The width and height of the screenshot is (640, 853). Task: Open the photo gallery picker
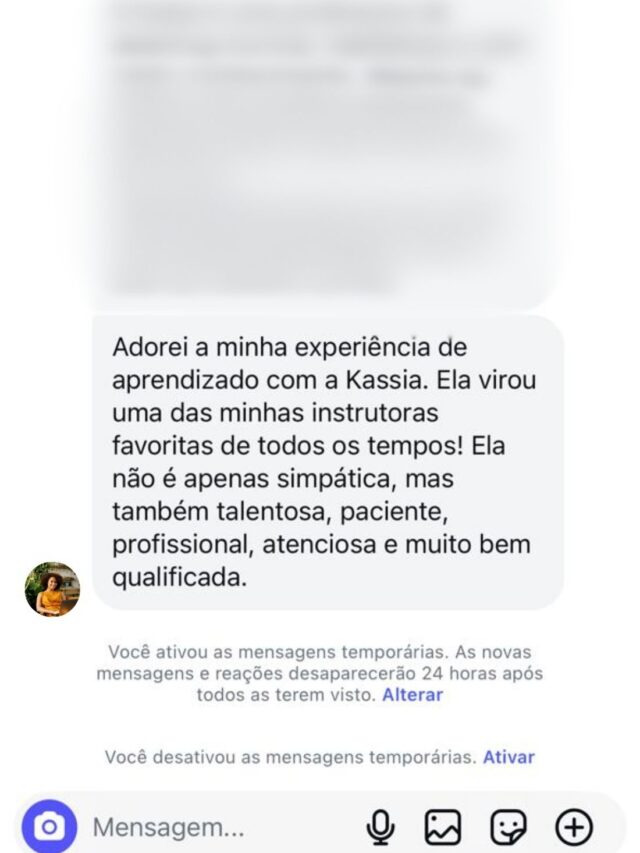tap(443, 827)
